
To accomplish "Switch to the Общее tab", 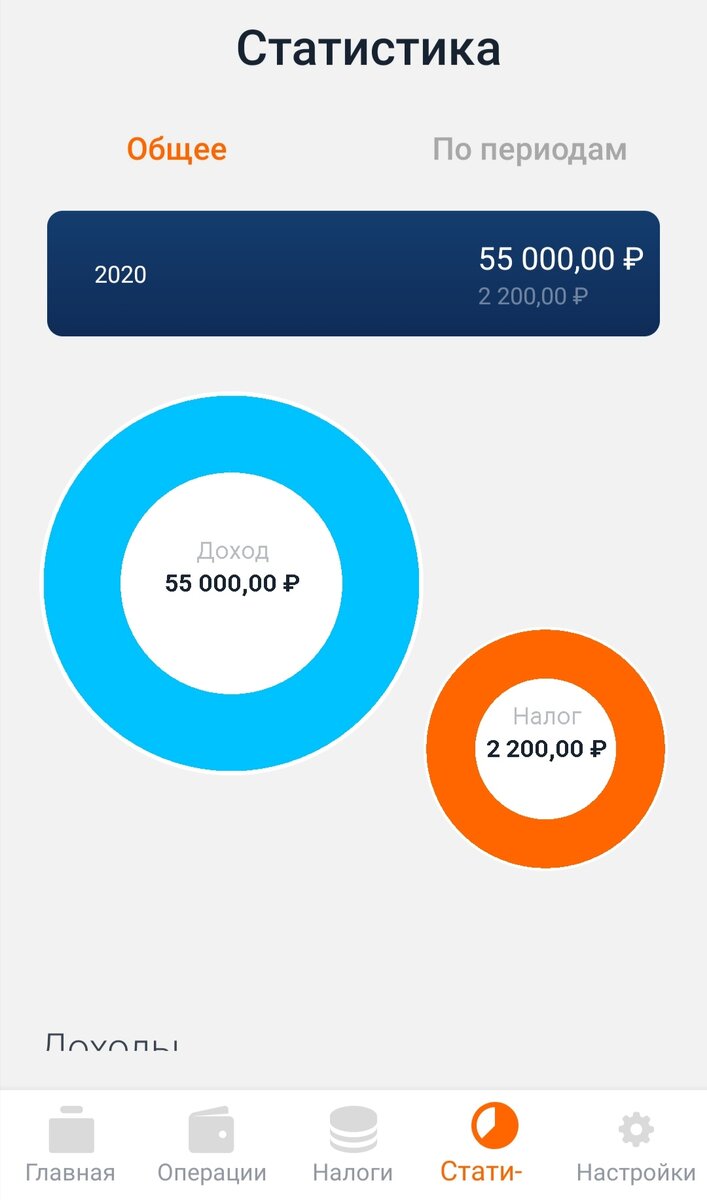I will pyautogui.click(x=177, y=150).
